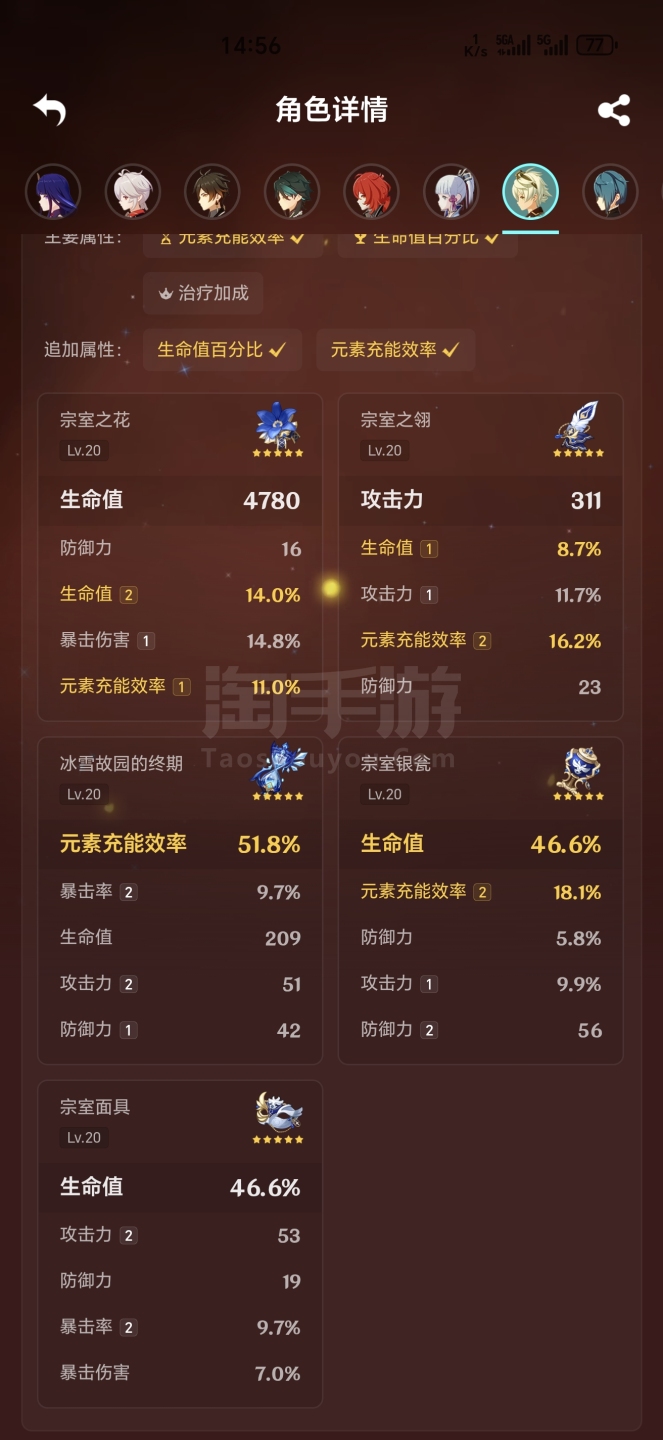Go back using the top-left arrow

point(49,110)
